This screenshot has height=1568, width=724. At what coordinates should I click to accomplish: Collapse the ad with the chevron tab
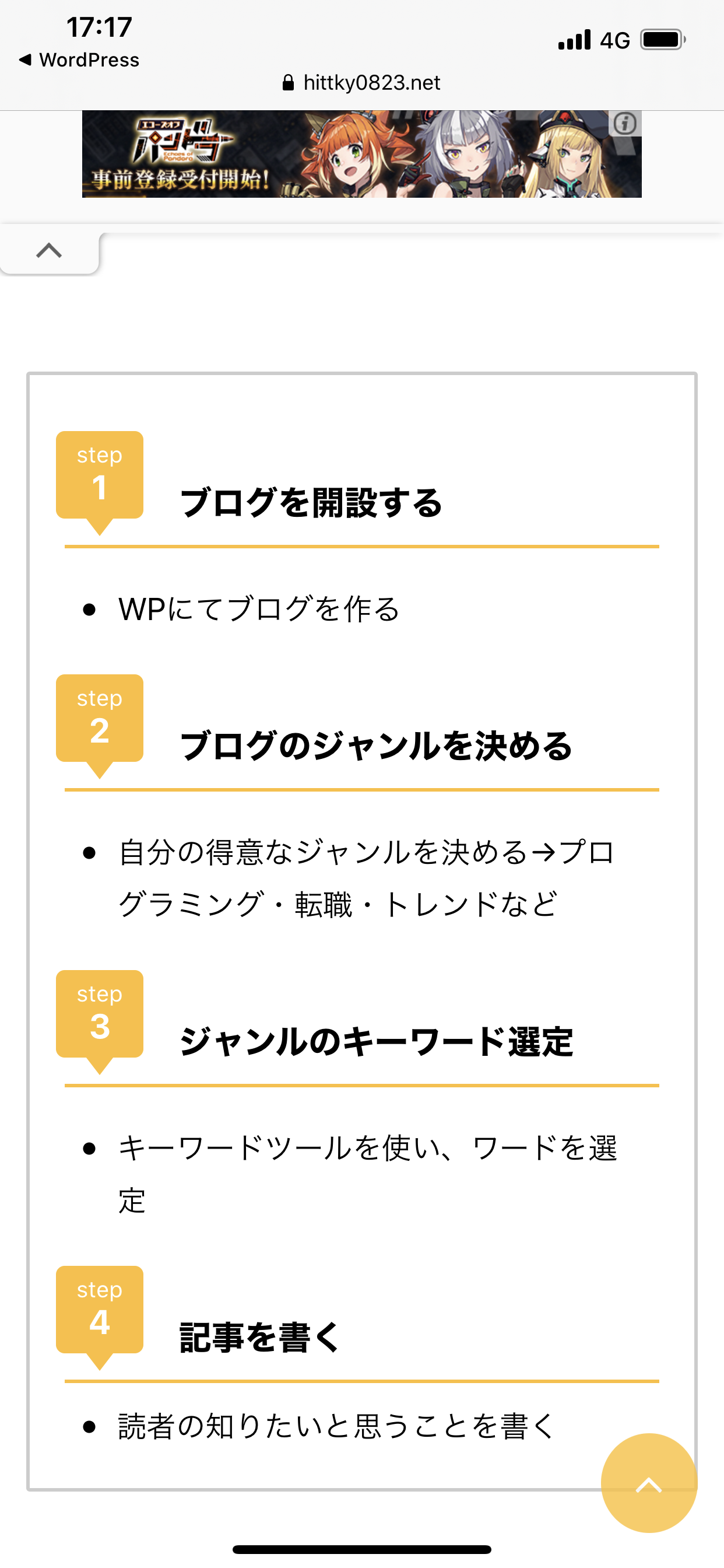pyautogui.click(x=50, y=250)
